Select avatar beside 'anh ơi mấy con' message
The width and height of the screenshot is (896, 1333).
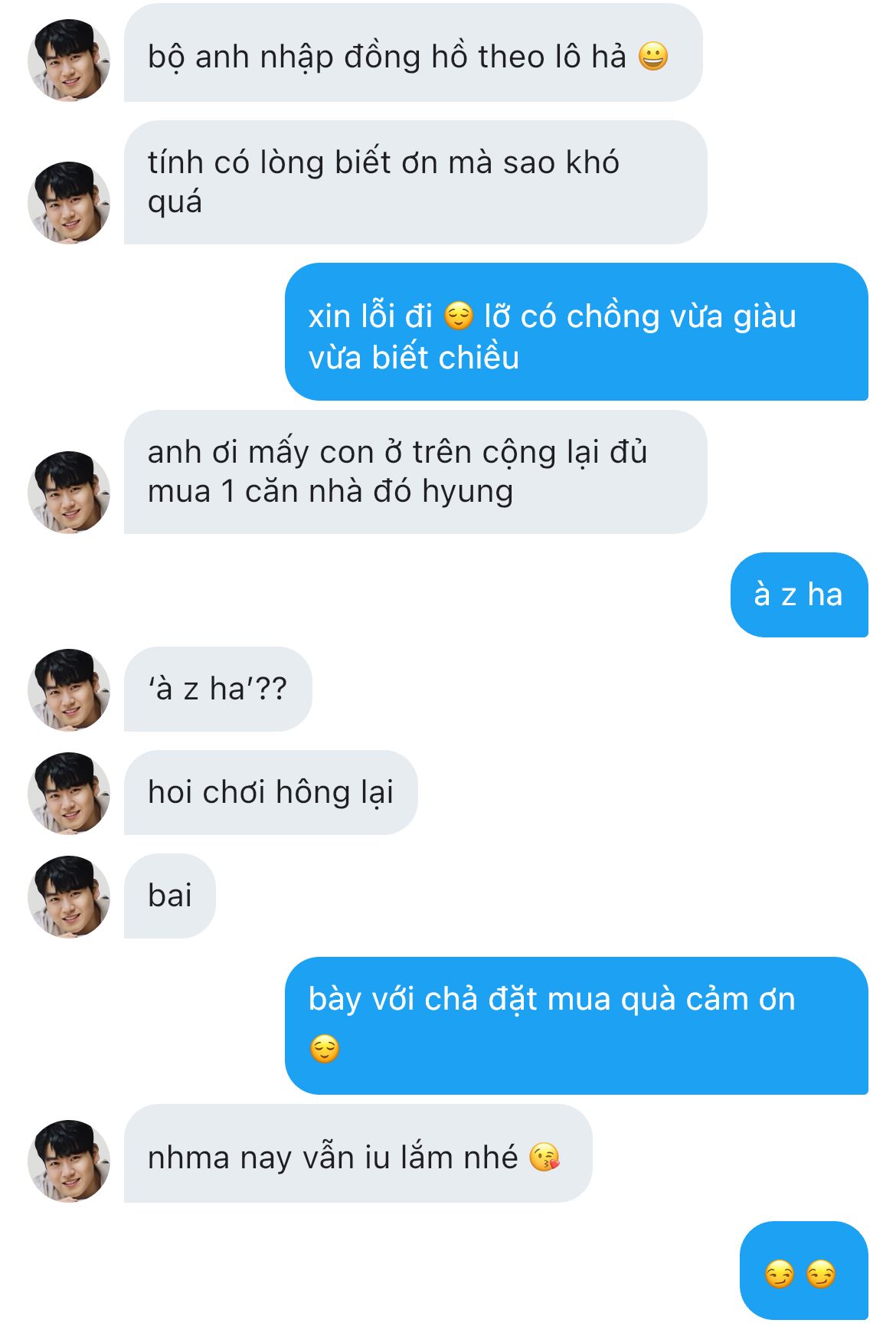[x=69, y=492]
